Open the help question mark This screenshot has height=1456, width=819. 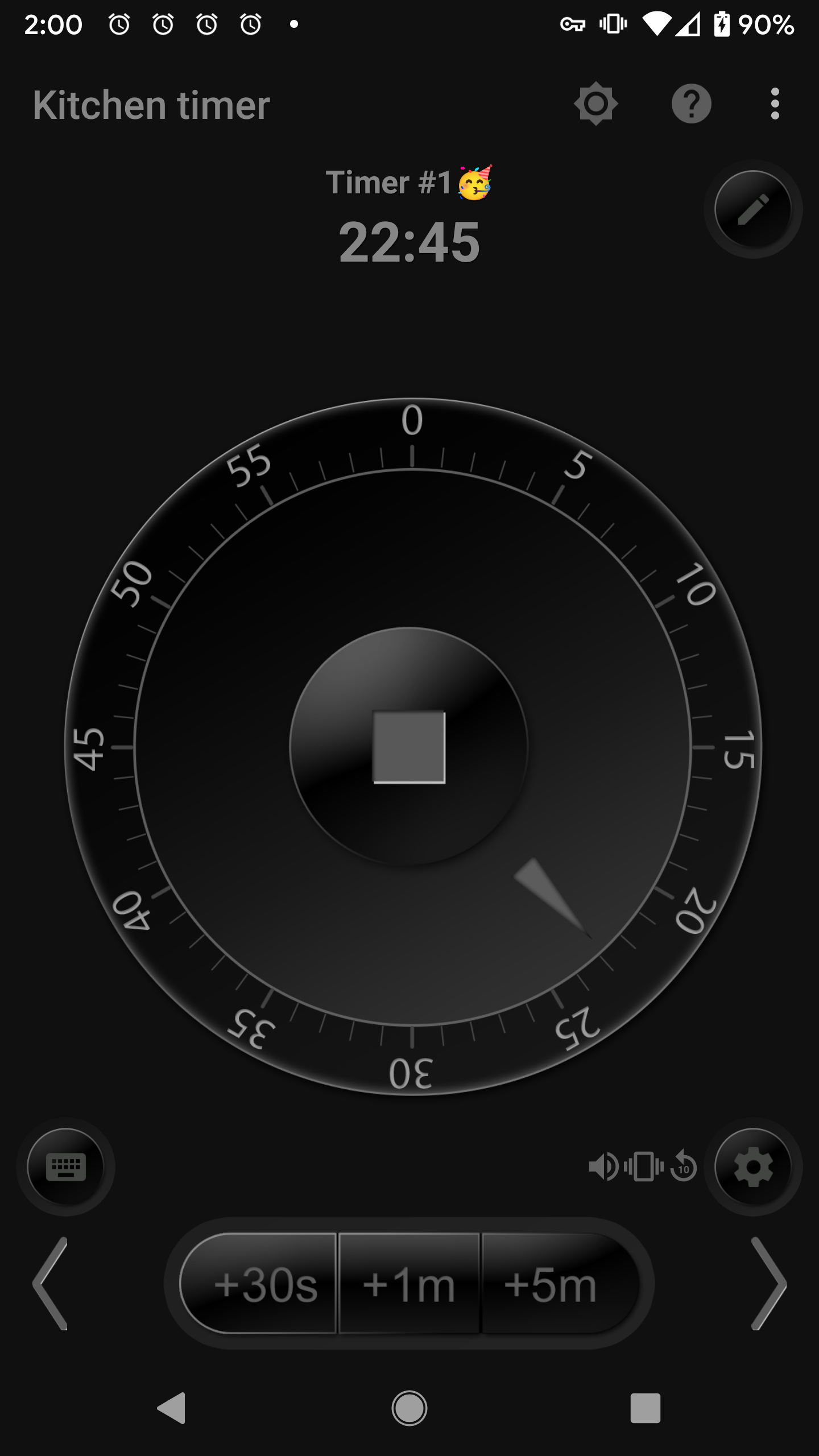[x=691, y=105]
